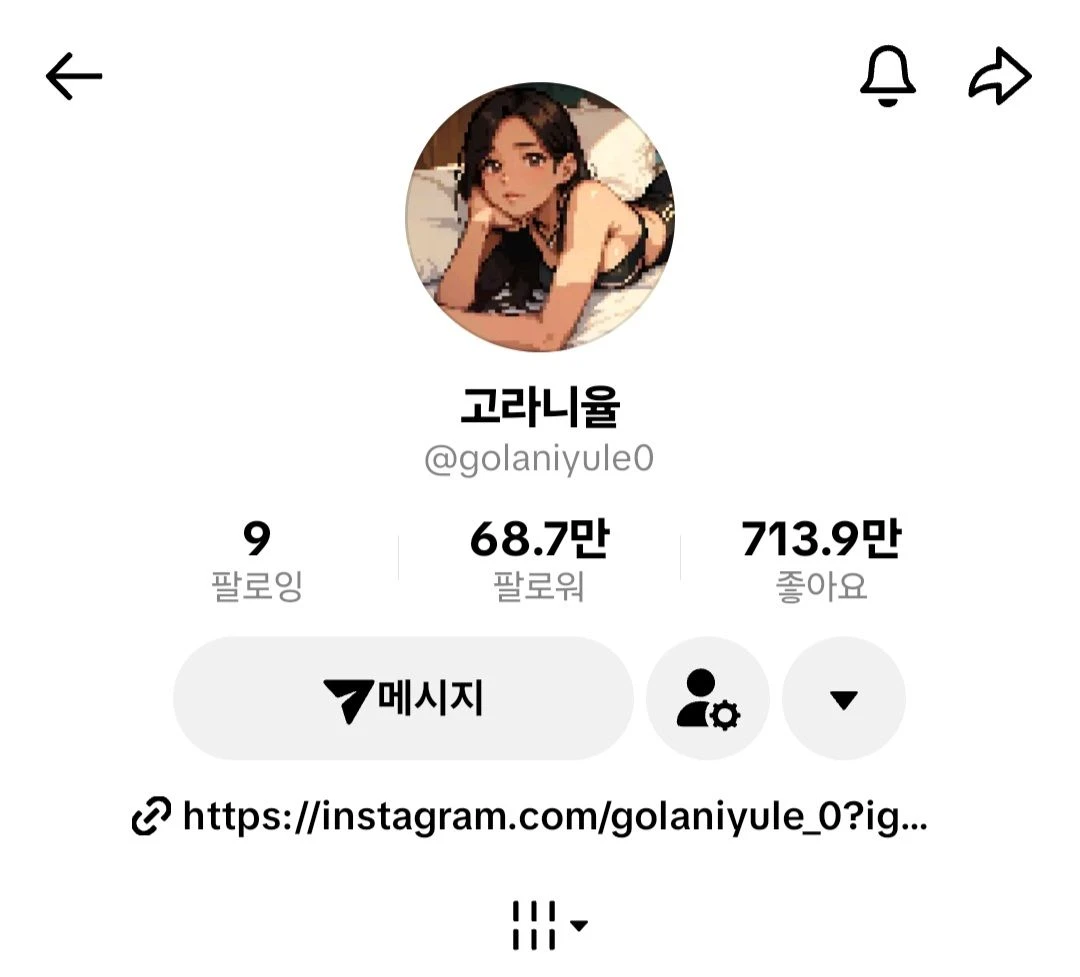View the 팔로워 list
1080x977 pixels.
coord(539,561)
